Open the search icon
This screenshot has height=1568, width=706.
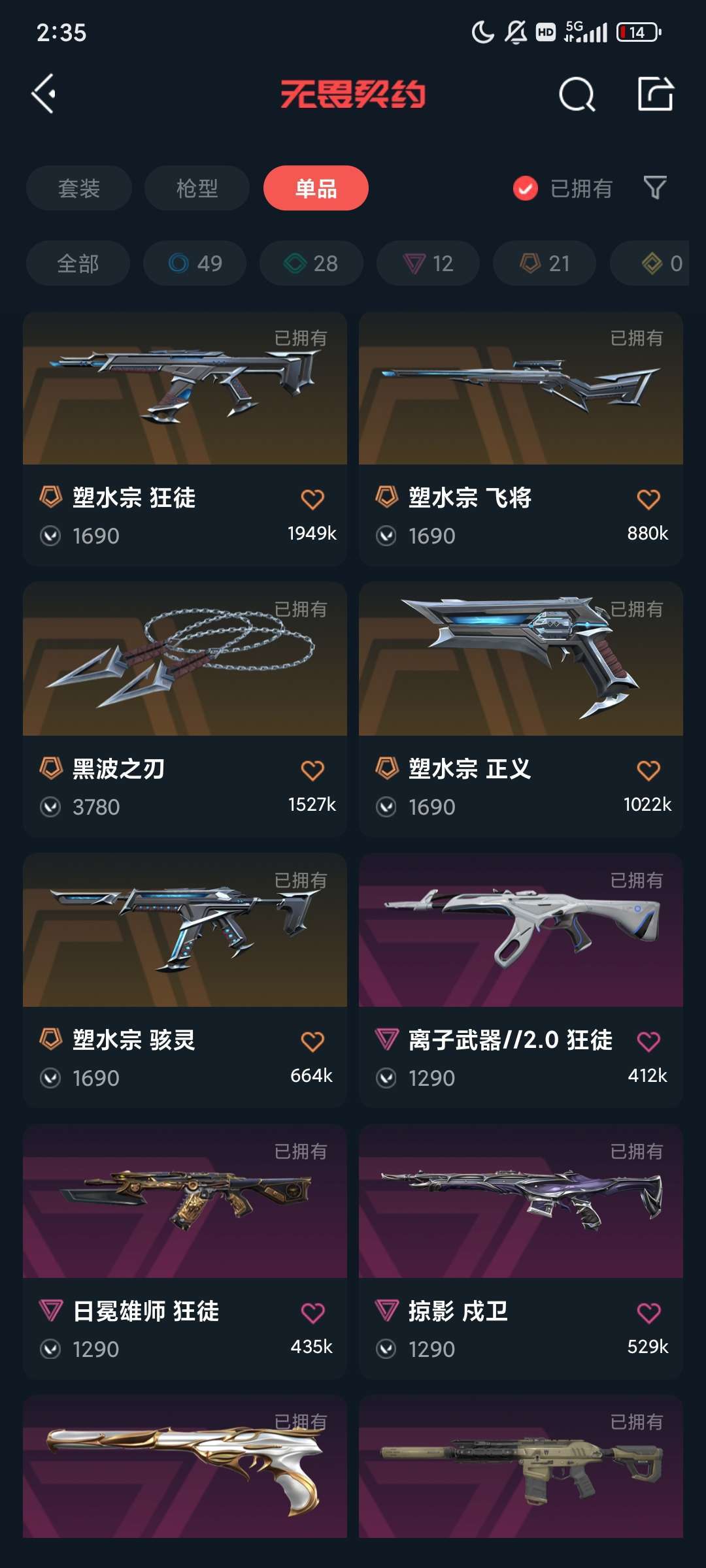click(577, 95)
